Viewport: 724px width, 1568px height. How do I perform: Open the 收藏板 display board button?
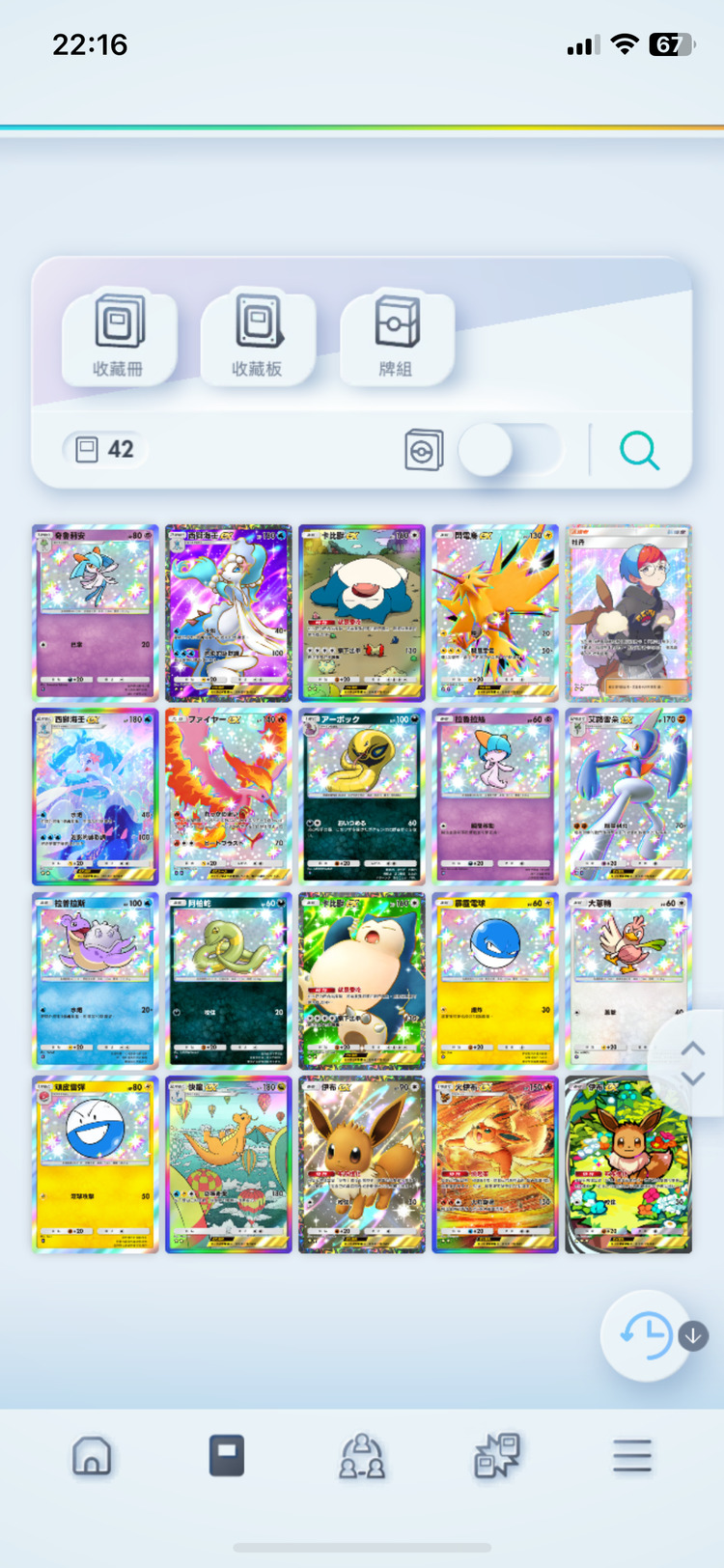(258, 337)
